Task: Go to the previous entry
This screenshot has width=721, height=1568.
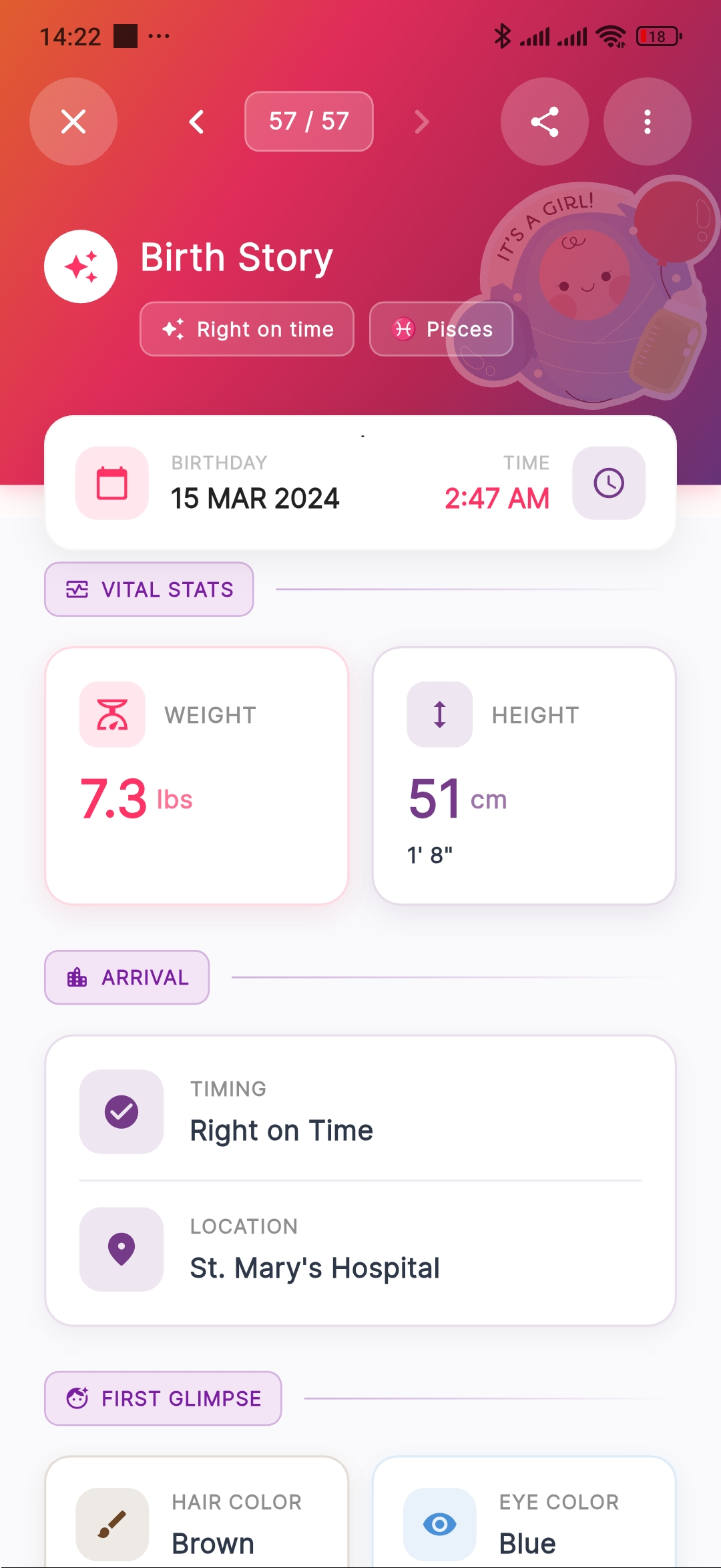Action: (196, 121)
